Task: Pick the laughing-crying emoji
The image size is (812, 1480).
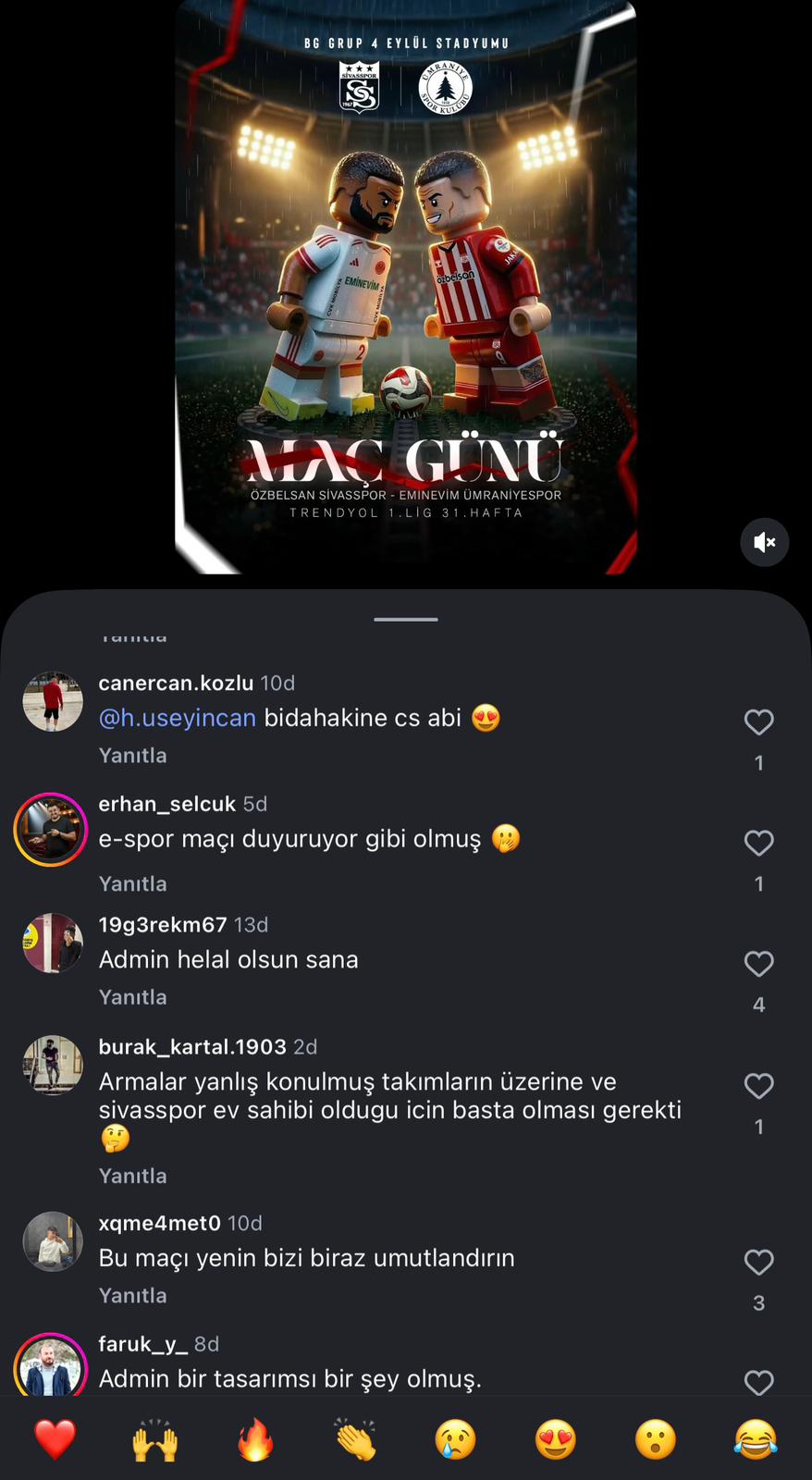Action: [756, 1440]
